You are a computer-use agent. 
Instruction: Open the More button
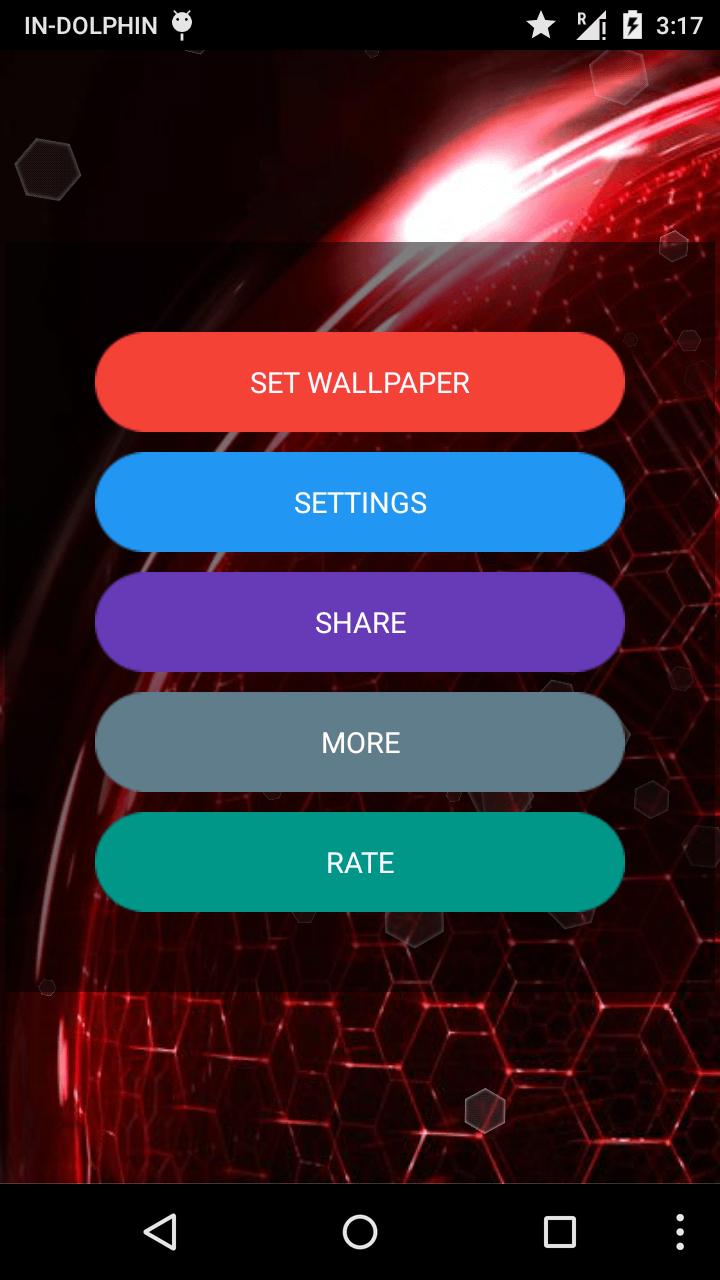click(x=360, y=742)
